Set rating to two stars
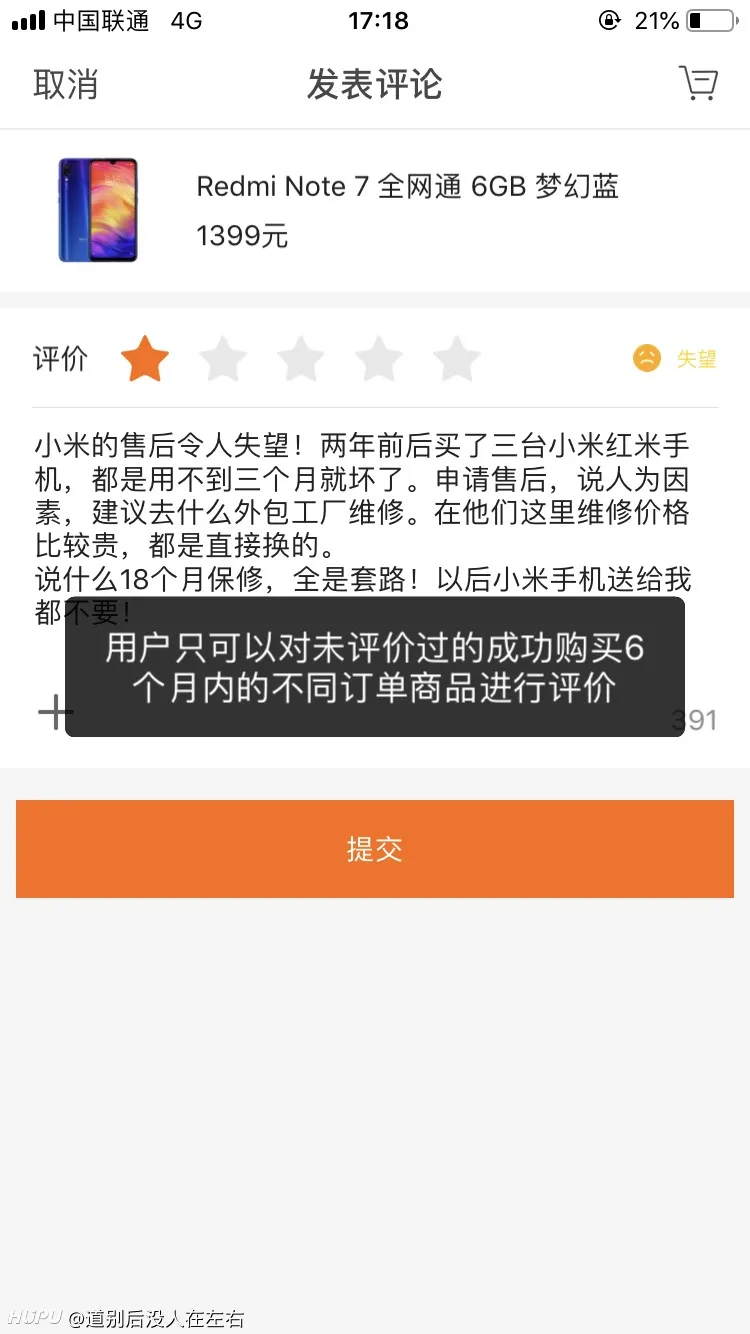Viewport: 750px width, 1334px height. tap(223, 359)
